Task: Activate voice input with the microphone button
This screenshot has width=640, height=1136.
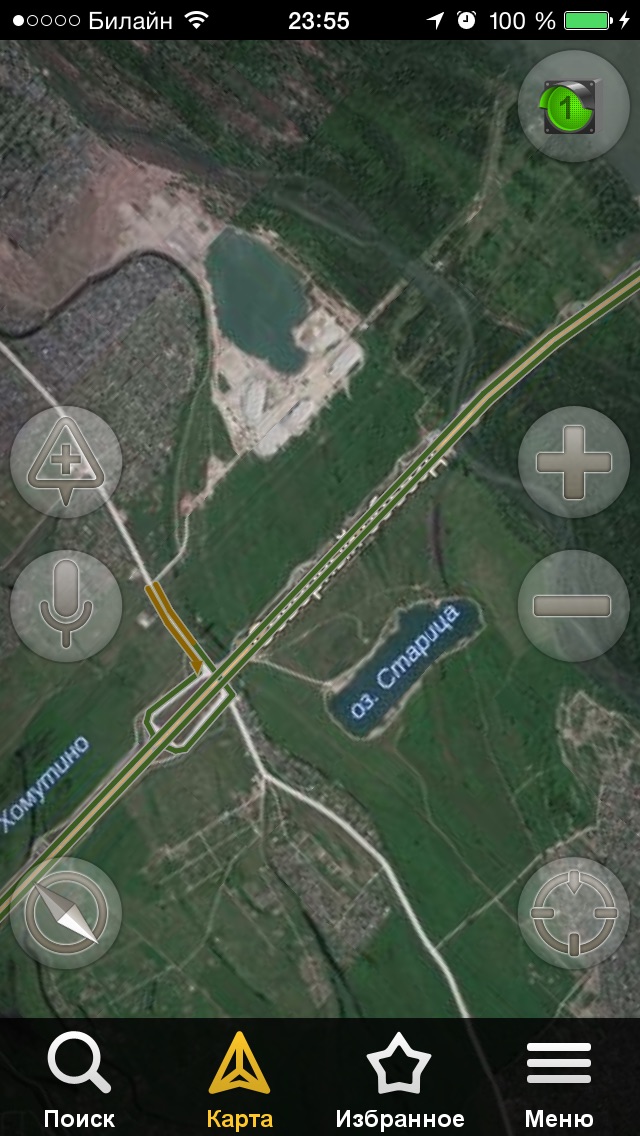Action: click(66, 605)
